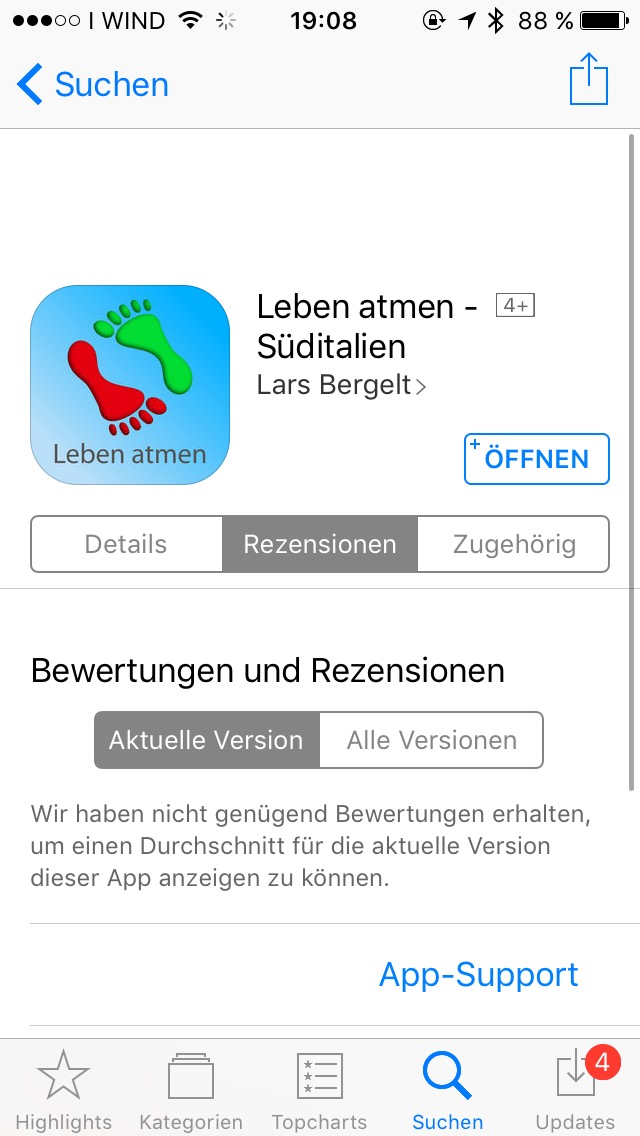Screen dimensions: 640x1136
Task: Go back to Suchen
Action: click(x=93, y=84)
